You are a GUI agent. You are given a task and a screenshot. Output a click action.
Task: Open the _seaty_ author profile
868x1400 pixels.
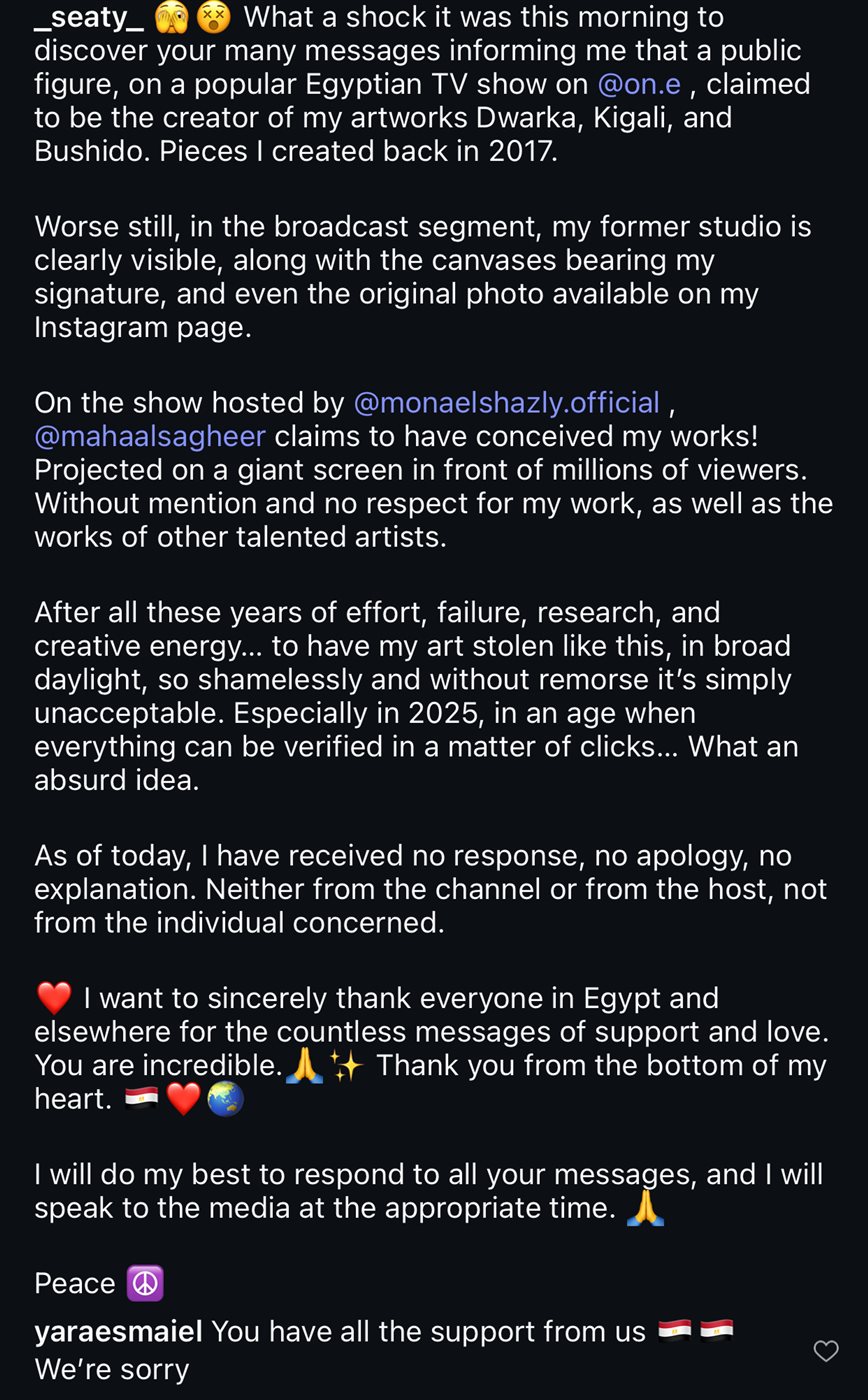tap(89, 18)
